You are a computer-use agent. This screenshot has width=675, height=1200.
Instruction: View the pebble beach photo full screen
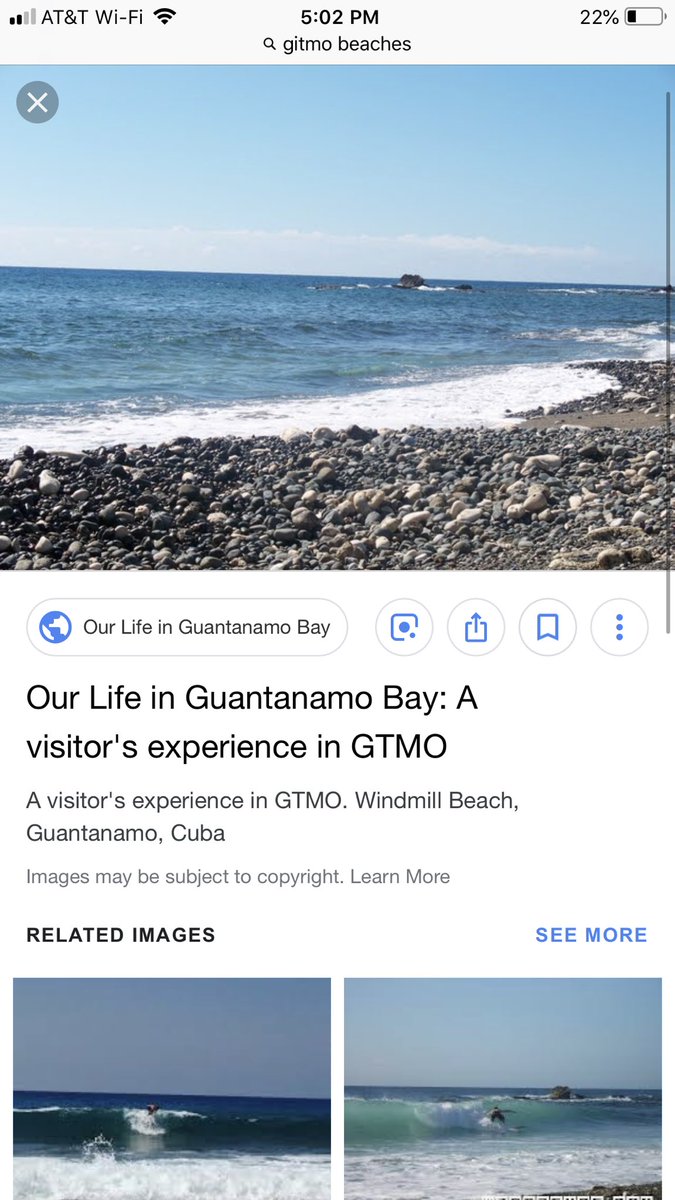pyautogui.click(x=337, y=330)
